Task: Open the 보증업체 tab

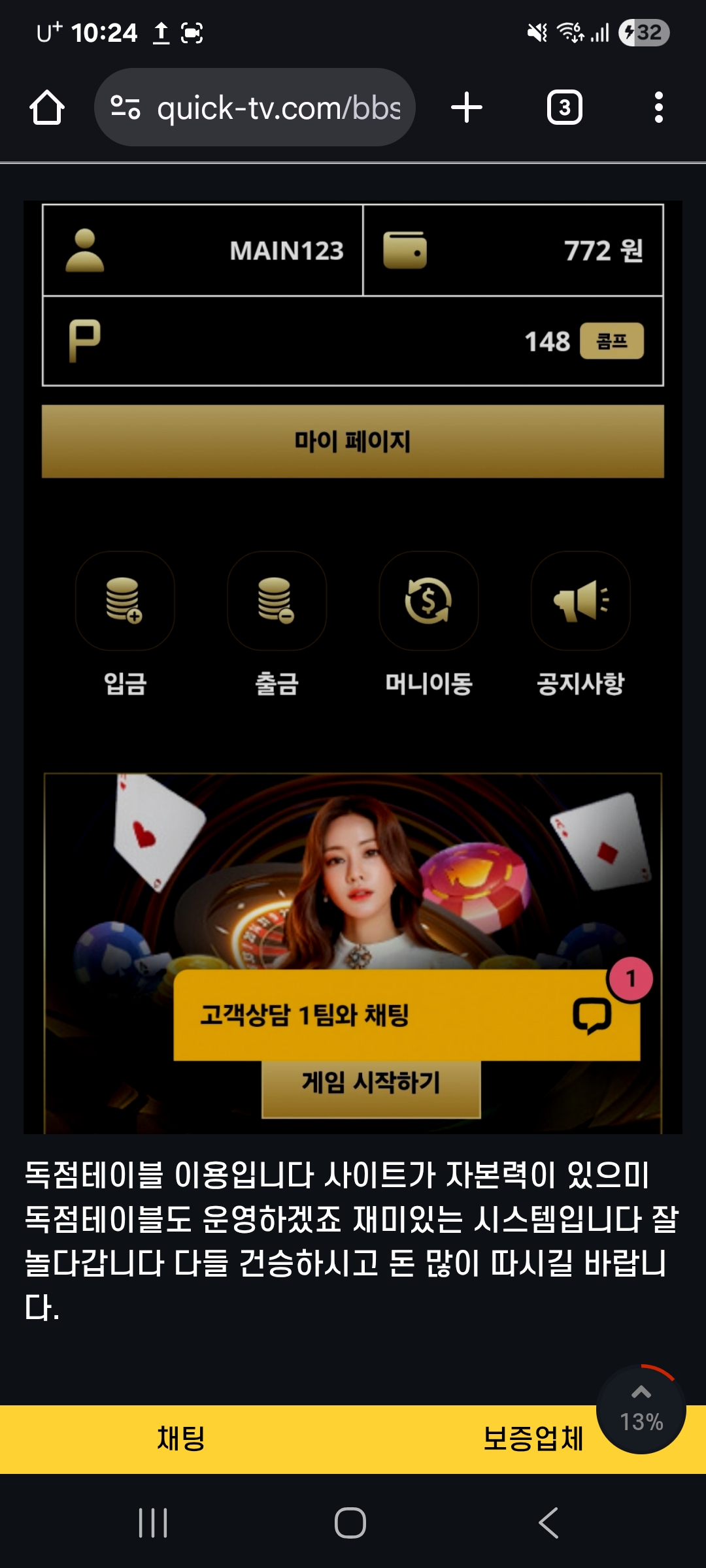Action: point(533,1438)
